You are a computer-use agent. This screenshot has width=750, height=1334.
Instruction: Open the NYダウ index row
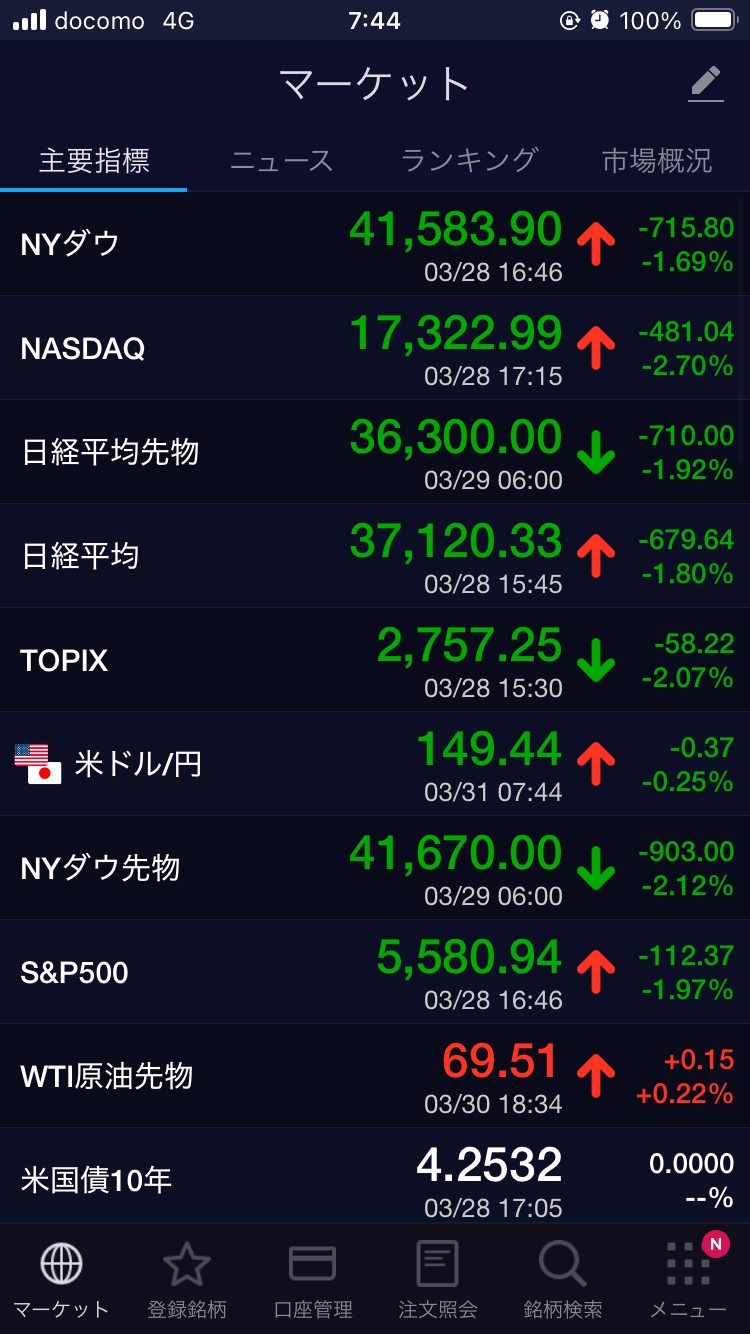[375, 244]
